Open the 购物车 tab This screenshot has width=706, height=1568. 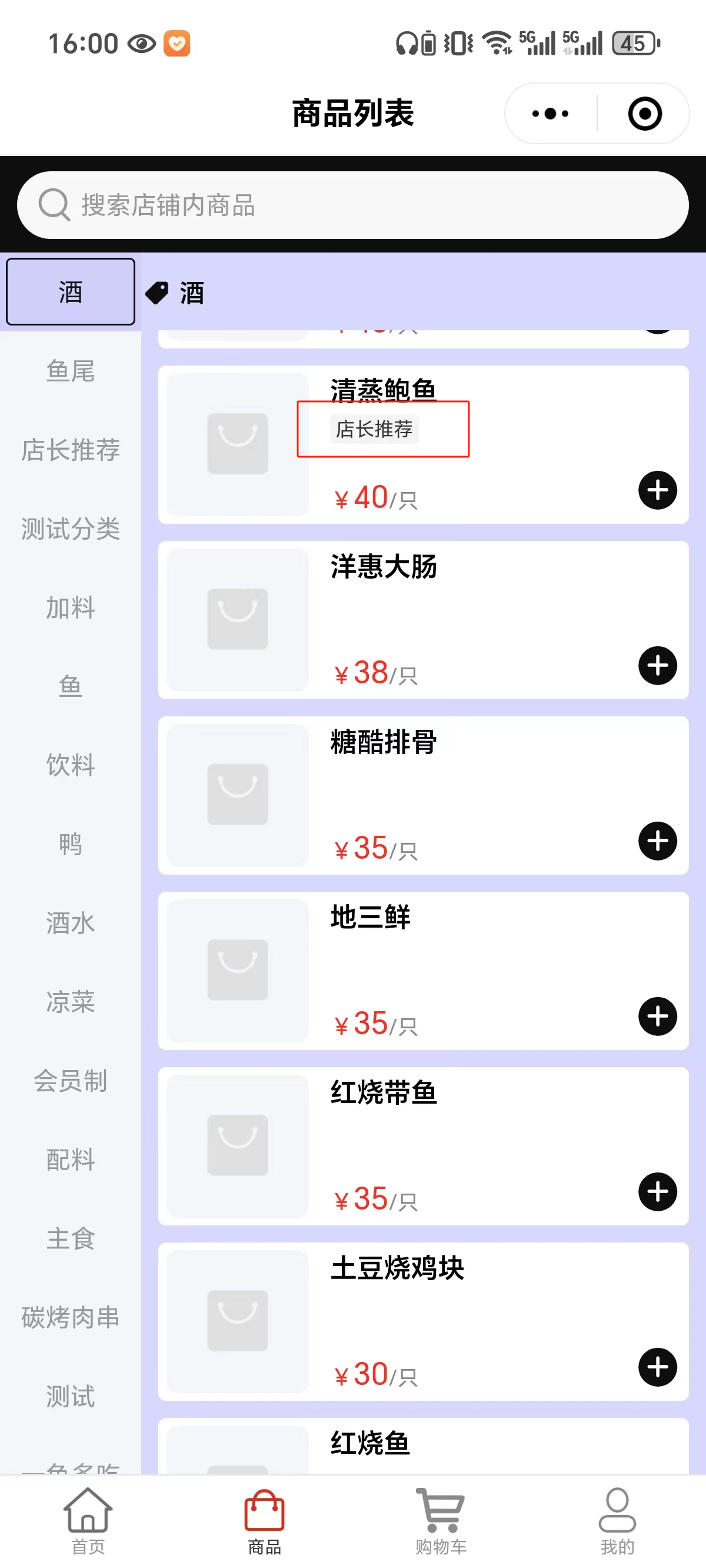[x=441, y=1520]
